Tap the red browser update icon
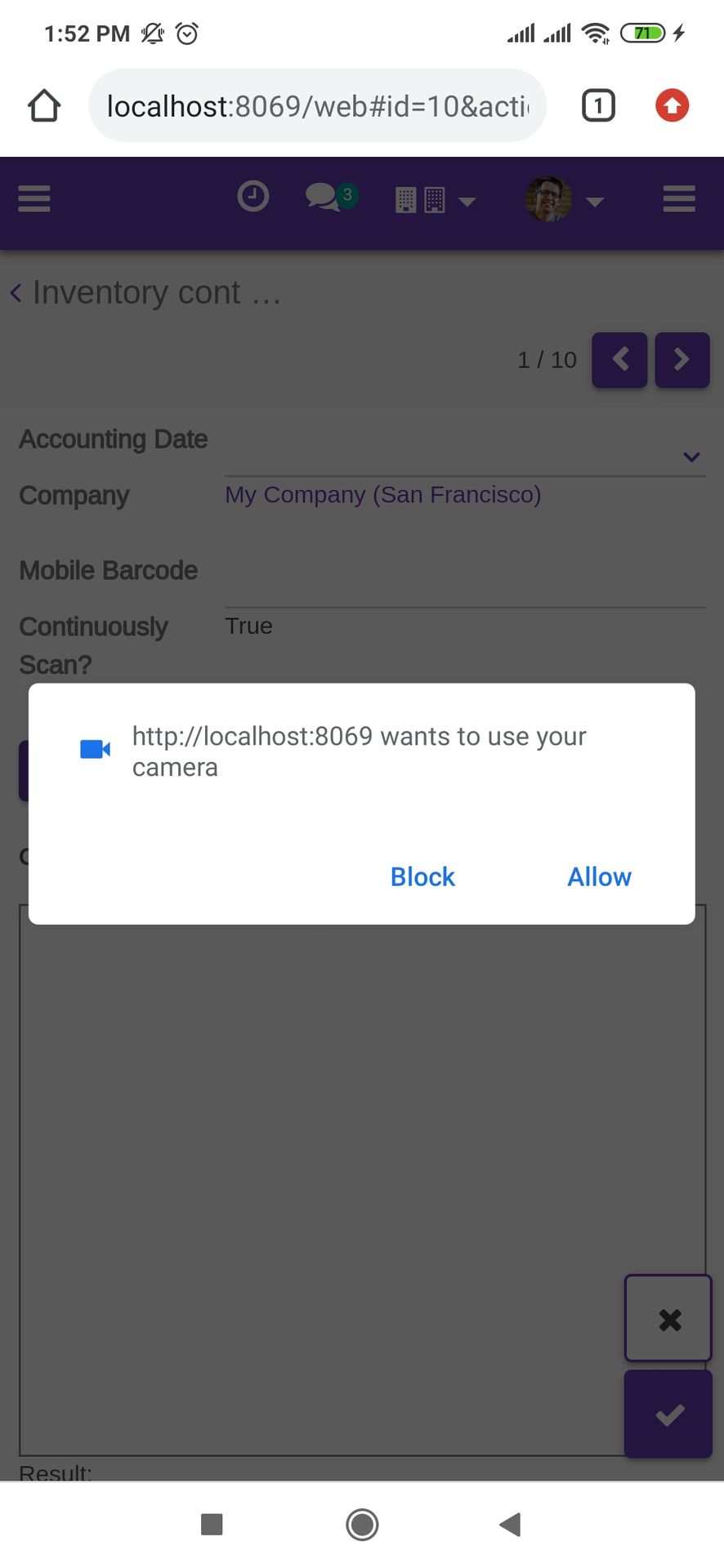Image resolution: width=724 pixels, height=1568 pixels. (672, 105)
